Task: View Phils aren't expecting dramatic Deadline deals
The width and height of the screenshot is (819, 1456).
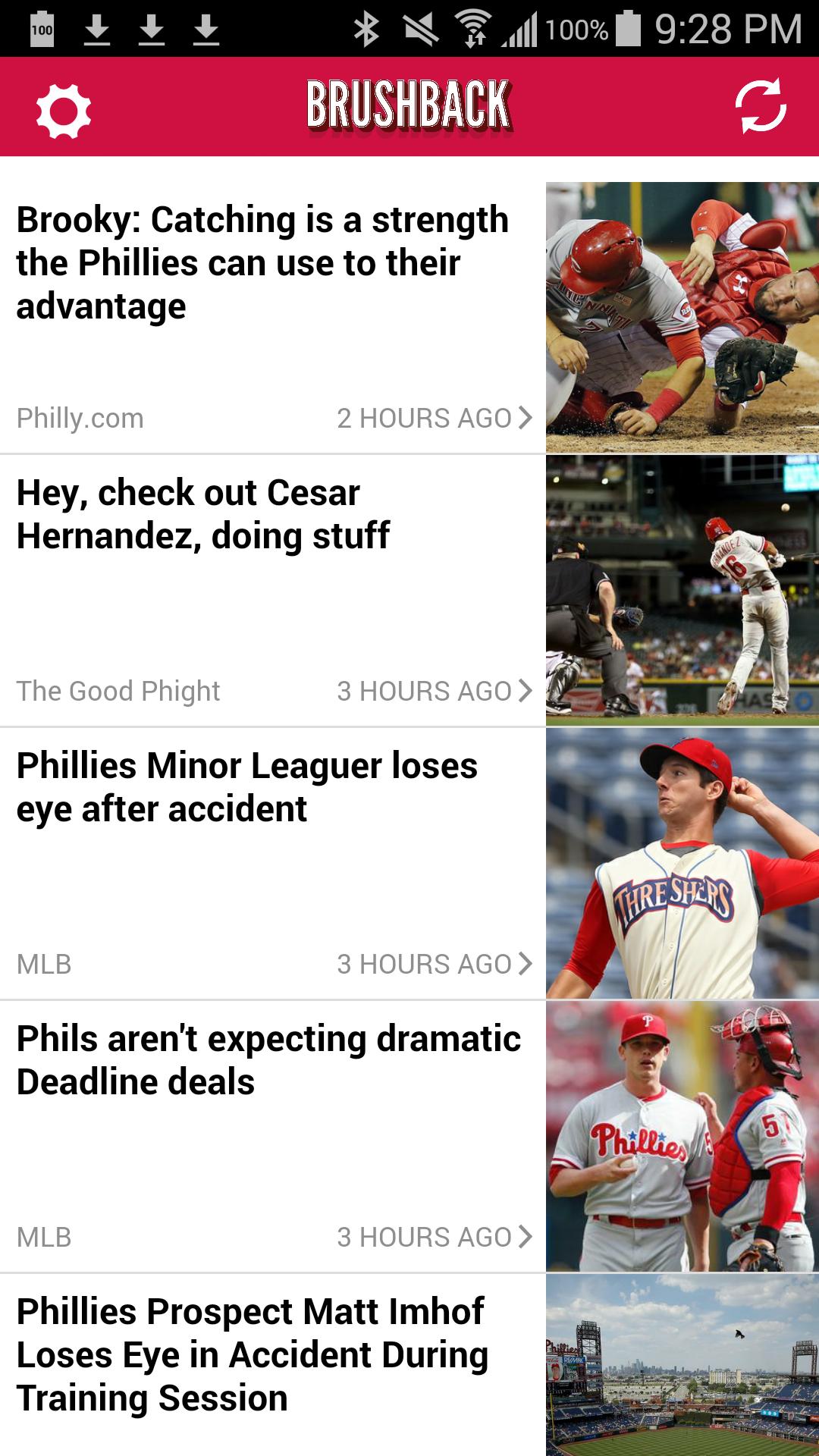Action: 268,1060
